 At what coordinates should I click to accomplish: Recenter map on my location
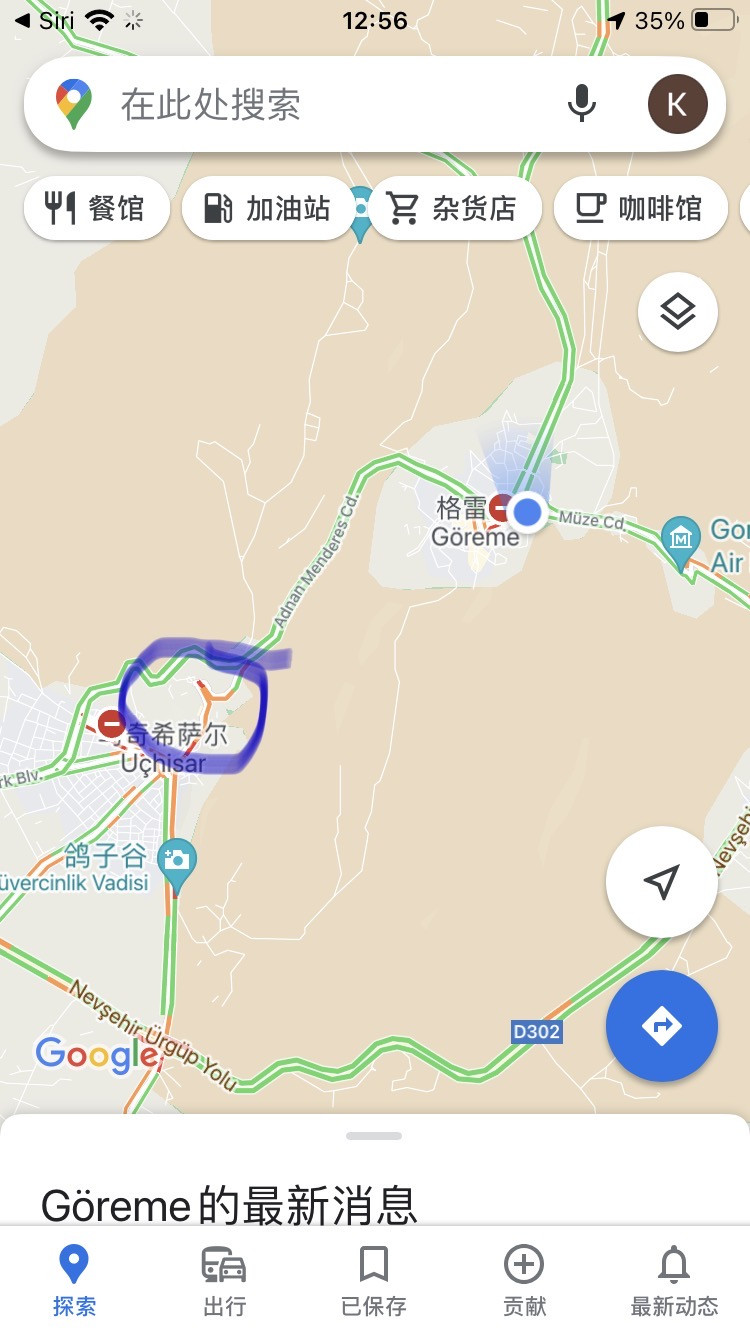pyautogui.click(x=661, y=882)
